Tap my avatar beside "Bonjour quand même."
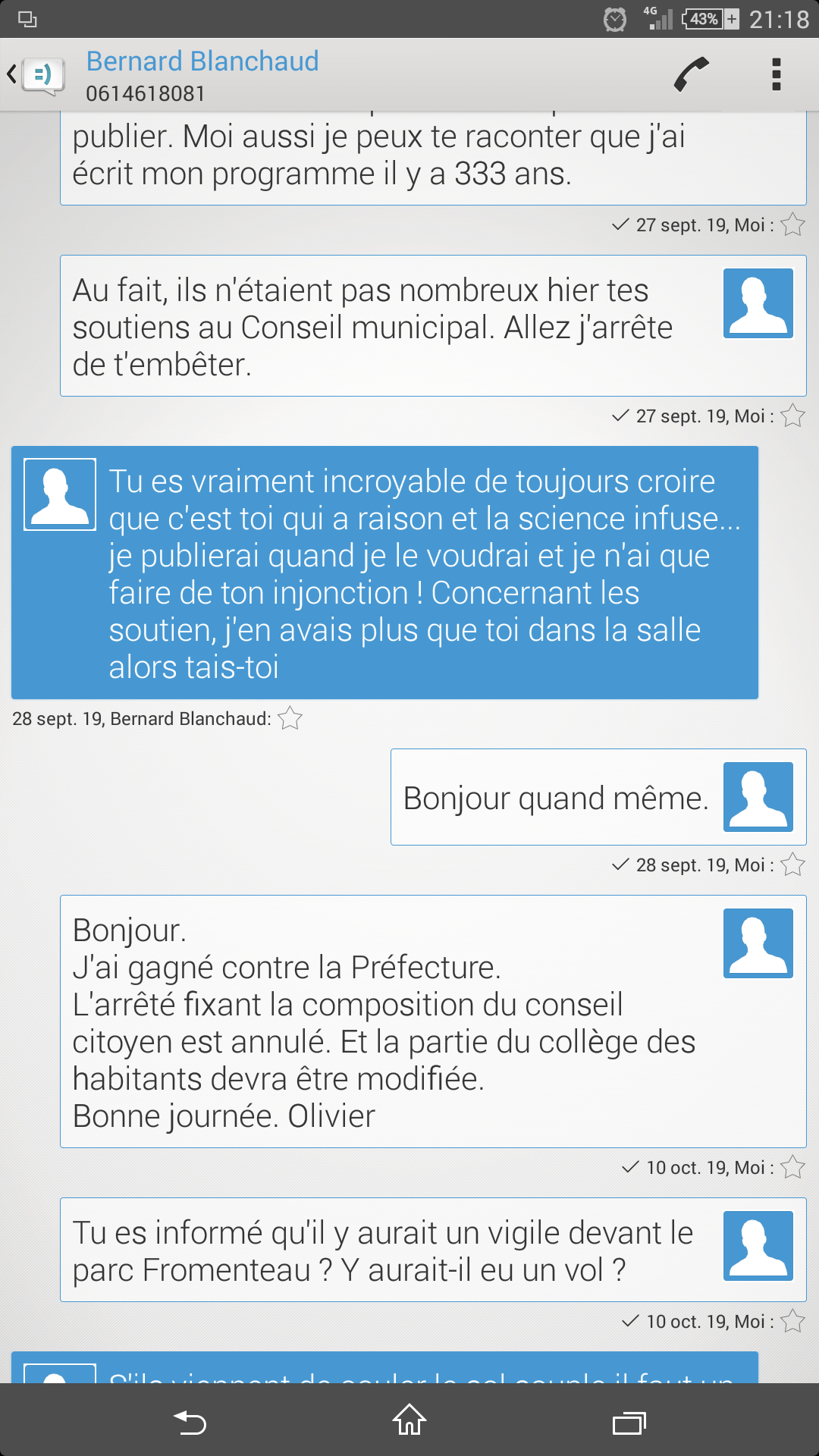Image resolution: width=819 pixels, height=1456 pixels. 758,797
